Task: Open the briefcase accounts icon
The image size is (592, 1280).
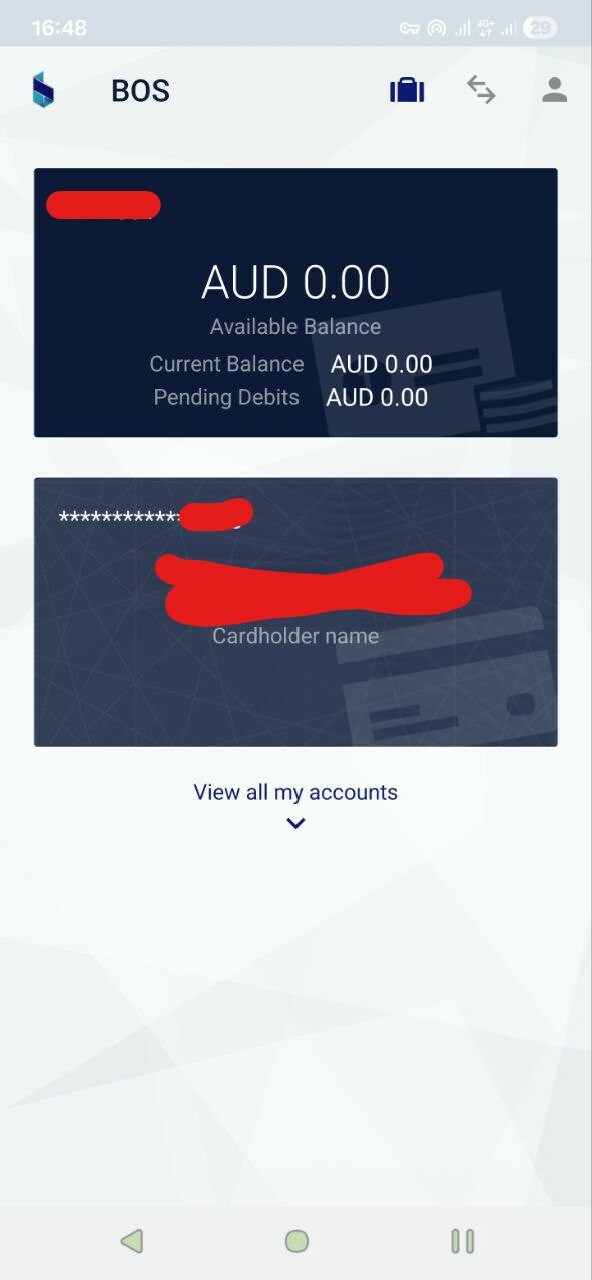Action: click(x=407, y=90)
